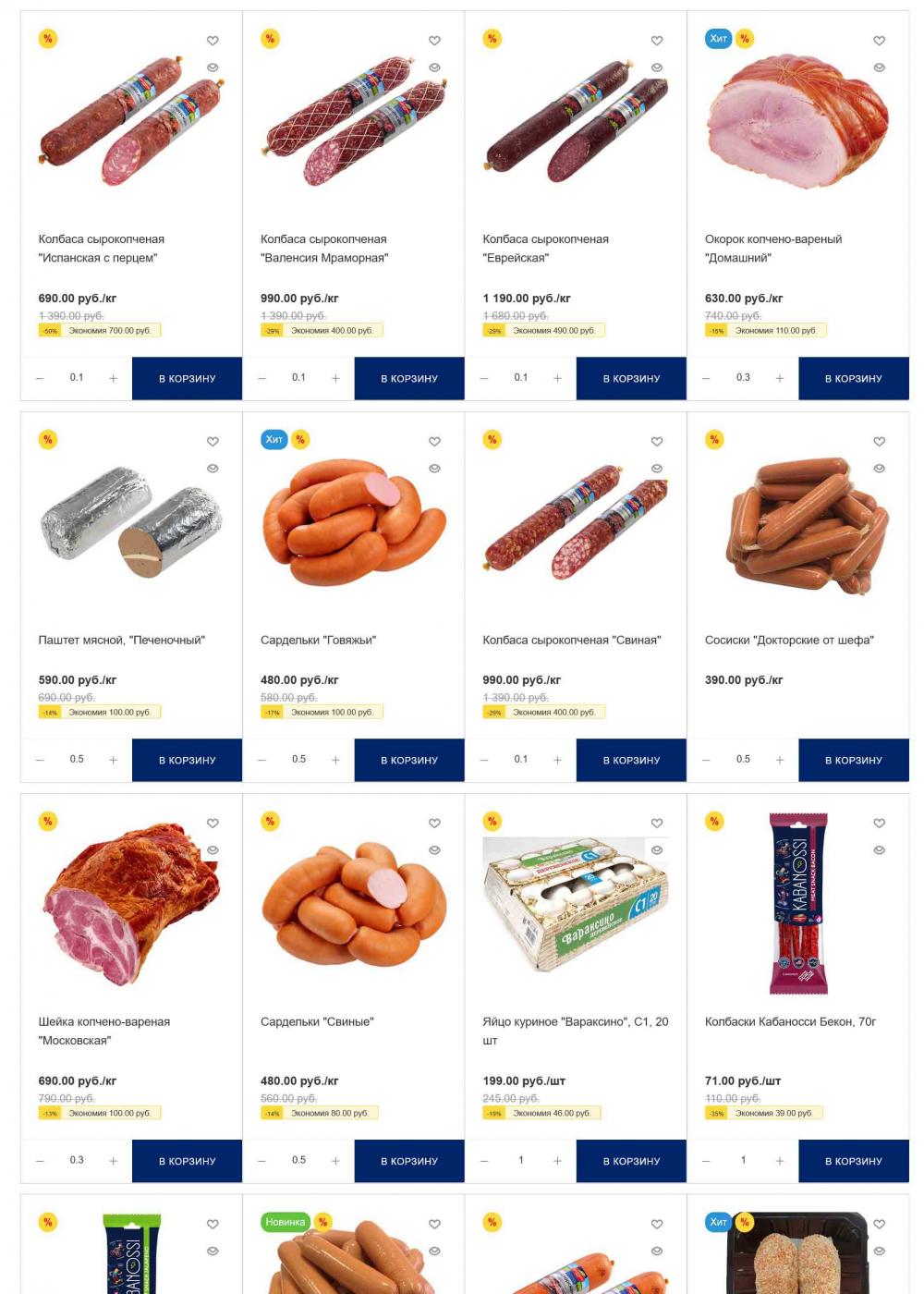Favorite the Валенсия Мраморная sausage
Image resolution: width=924 pixels, height=1294 pixels.
point(434,41)
